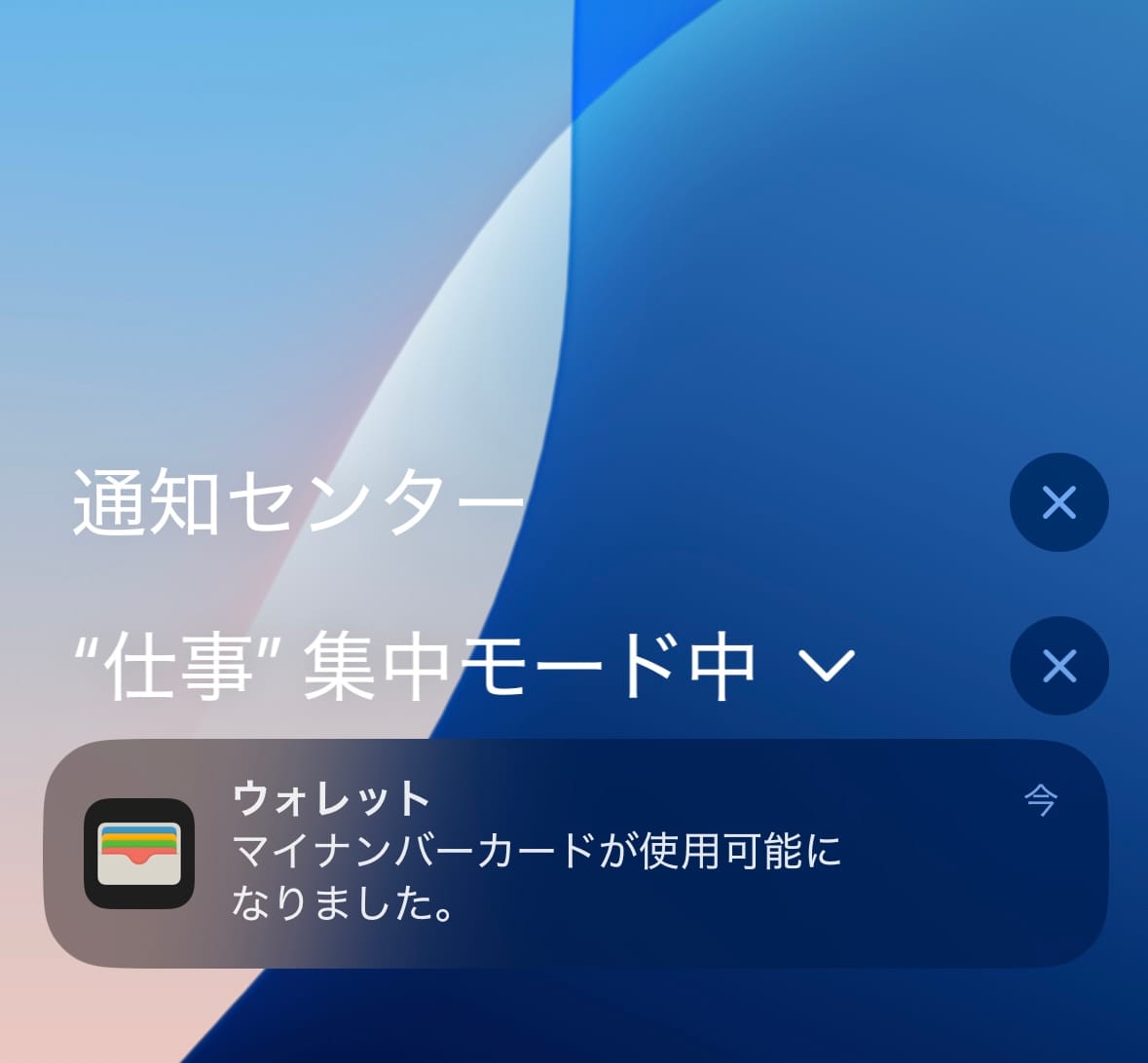Clear all notifications in 通知センター
The image size is (1148, 1063).
pyautogui.click(x=1058, y=502)
